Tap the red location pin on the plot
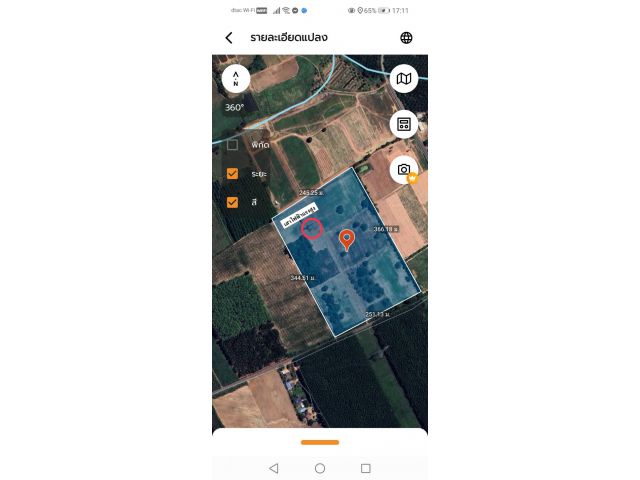 tap(347, 238)
